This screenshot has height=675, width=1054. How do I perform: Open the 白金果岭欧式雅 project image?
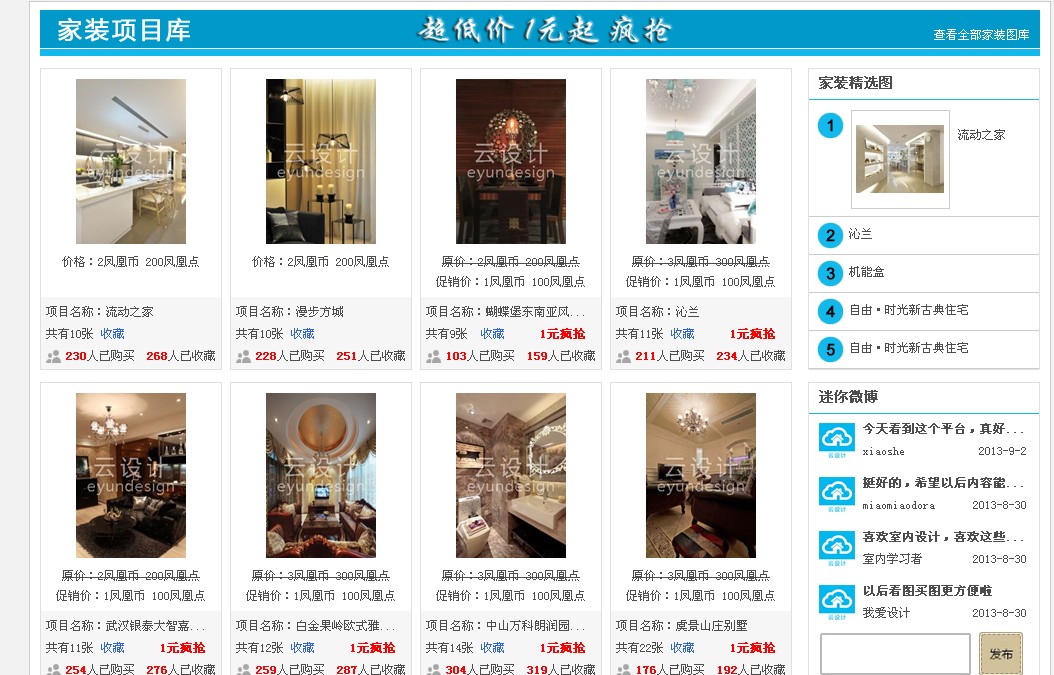321,475
